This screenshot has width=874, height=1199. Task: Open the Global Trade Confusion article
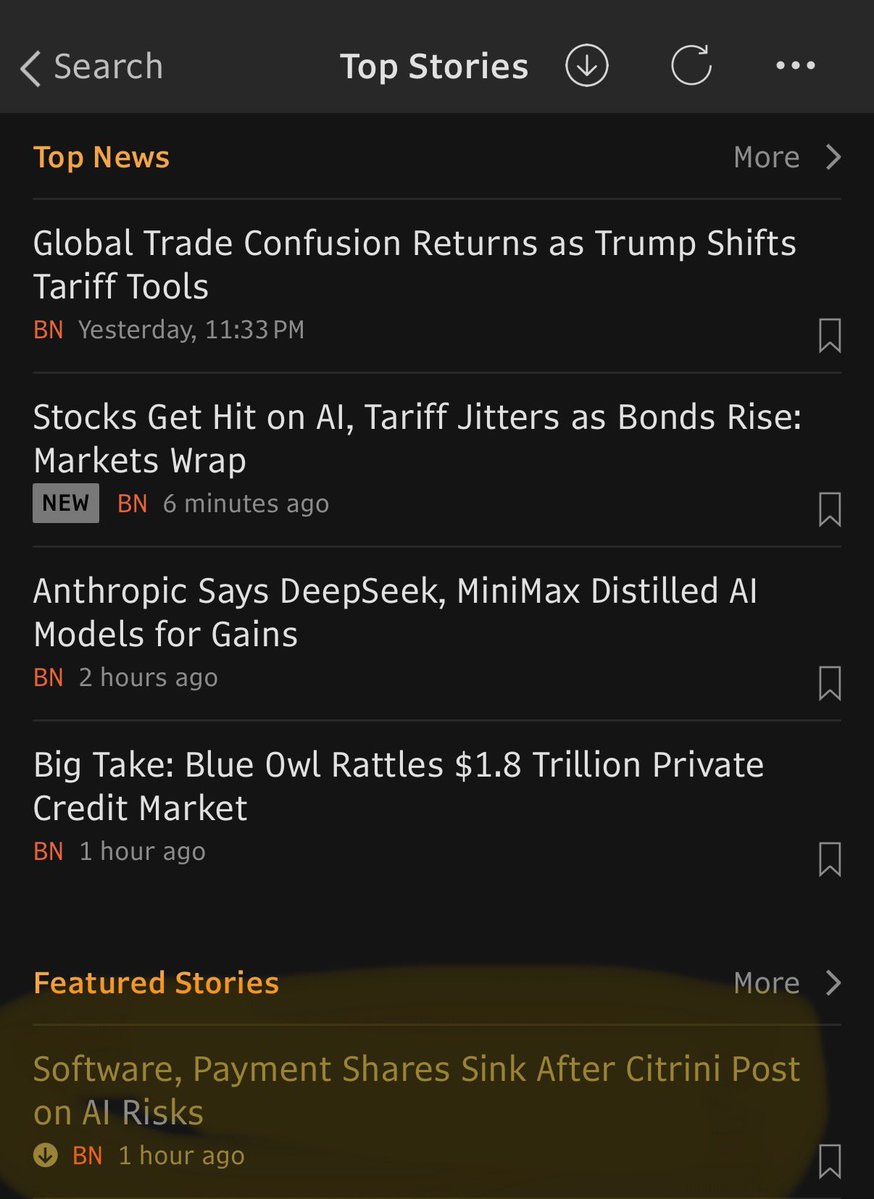(414, 265)
